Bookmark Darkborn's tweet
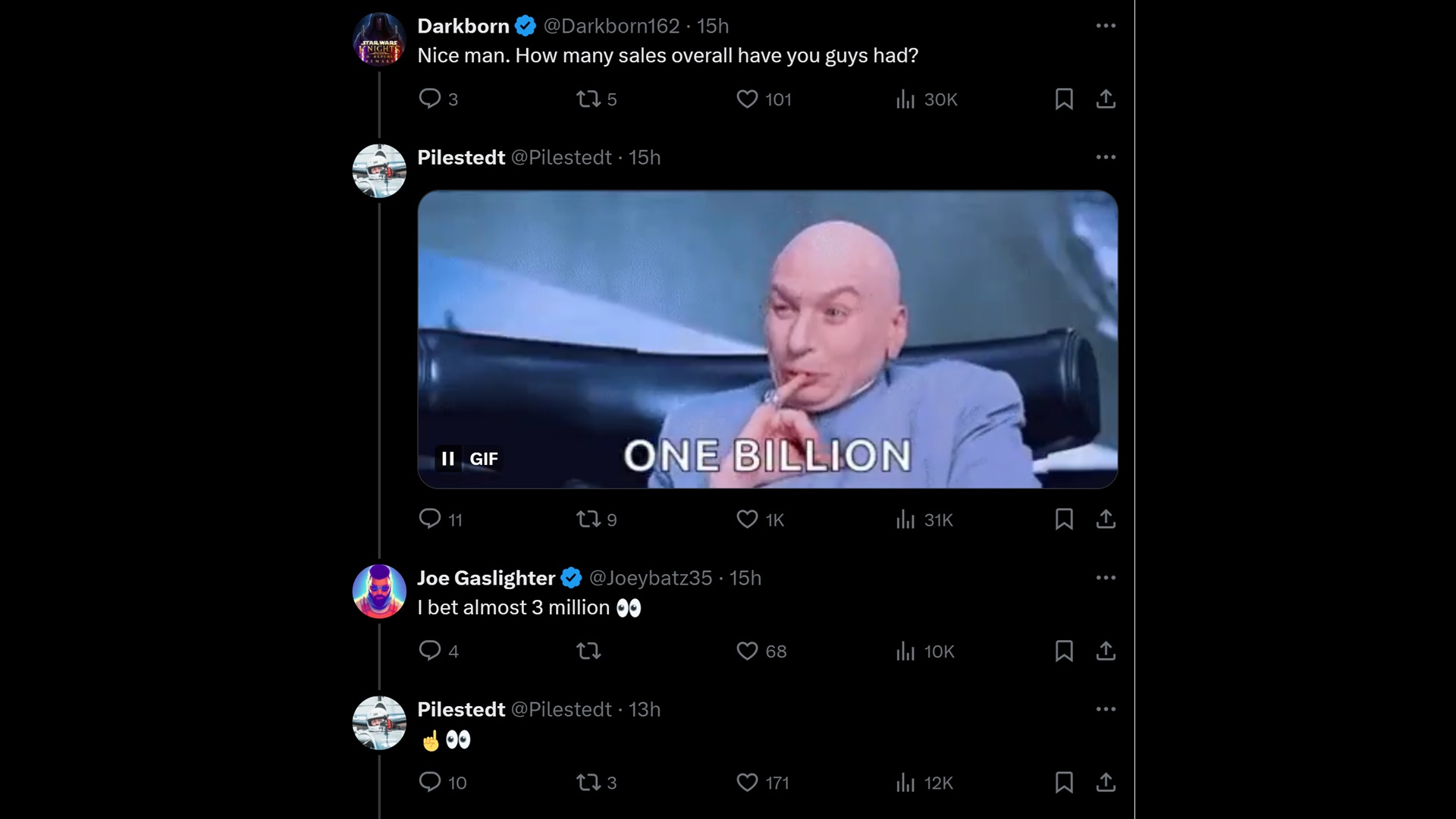This screenshot has width=1456, height=819. (x=1064, y=99)
